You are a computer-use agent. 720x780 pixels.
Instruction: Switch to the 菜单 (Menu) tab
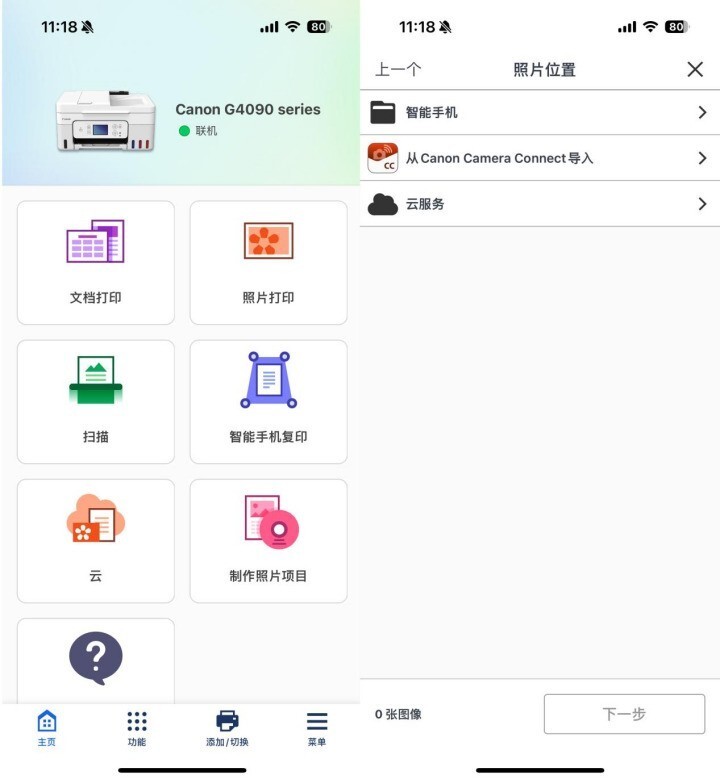pyautogui.click(x=317, y=725)
